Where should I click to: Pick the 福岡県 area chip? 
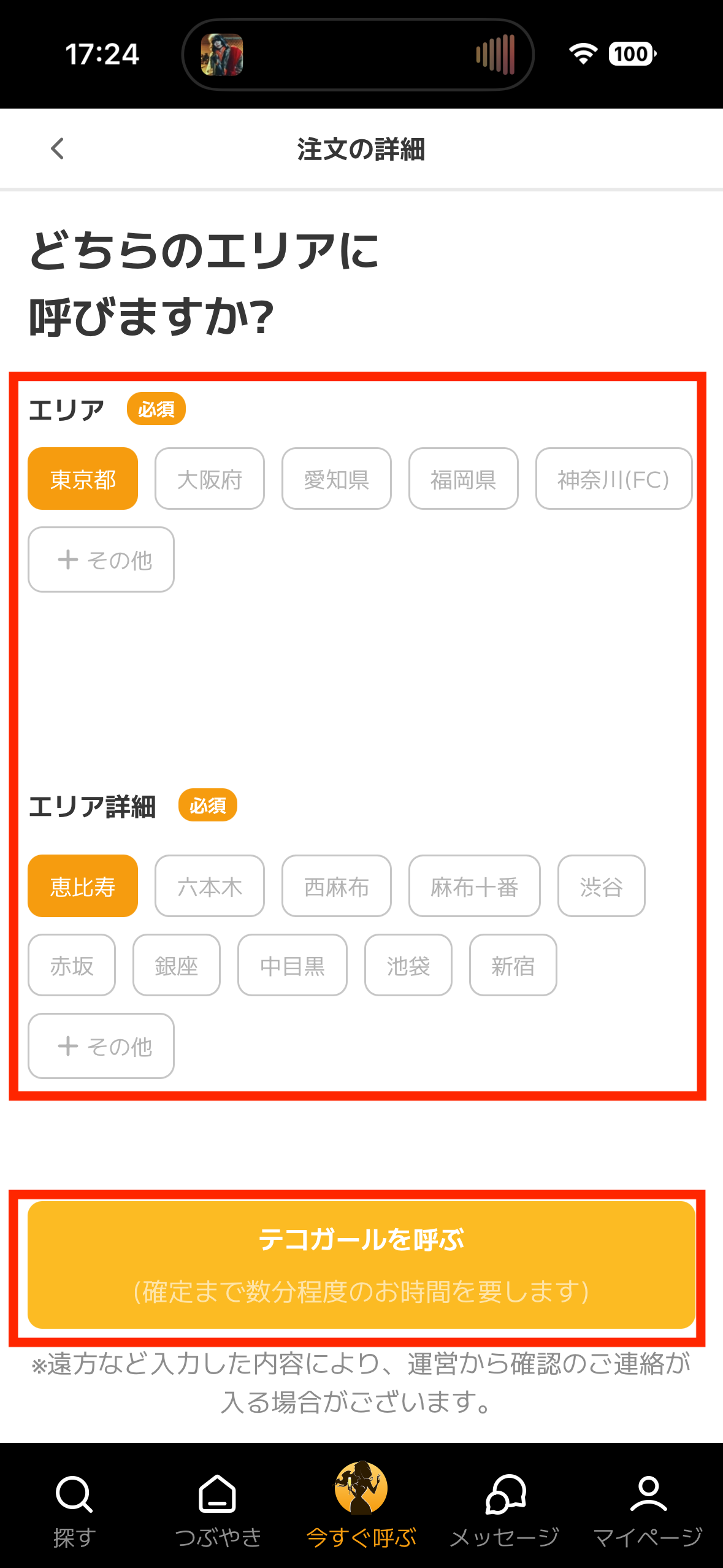tap(464, 478)
